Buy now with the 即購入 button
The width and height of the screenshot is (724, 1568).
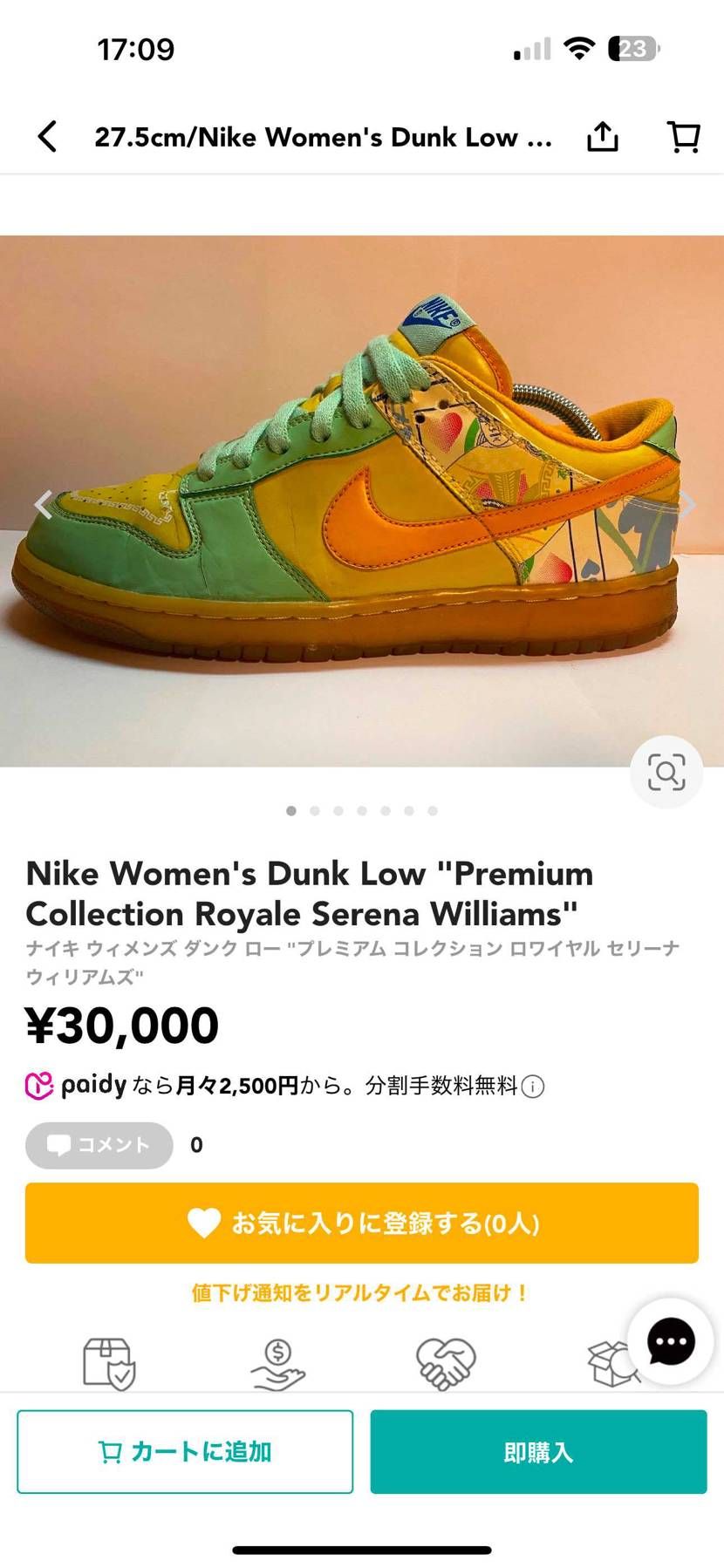[x=538, y=1452]
